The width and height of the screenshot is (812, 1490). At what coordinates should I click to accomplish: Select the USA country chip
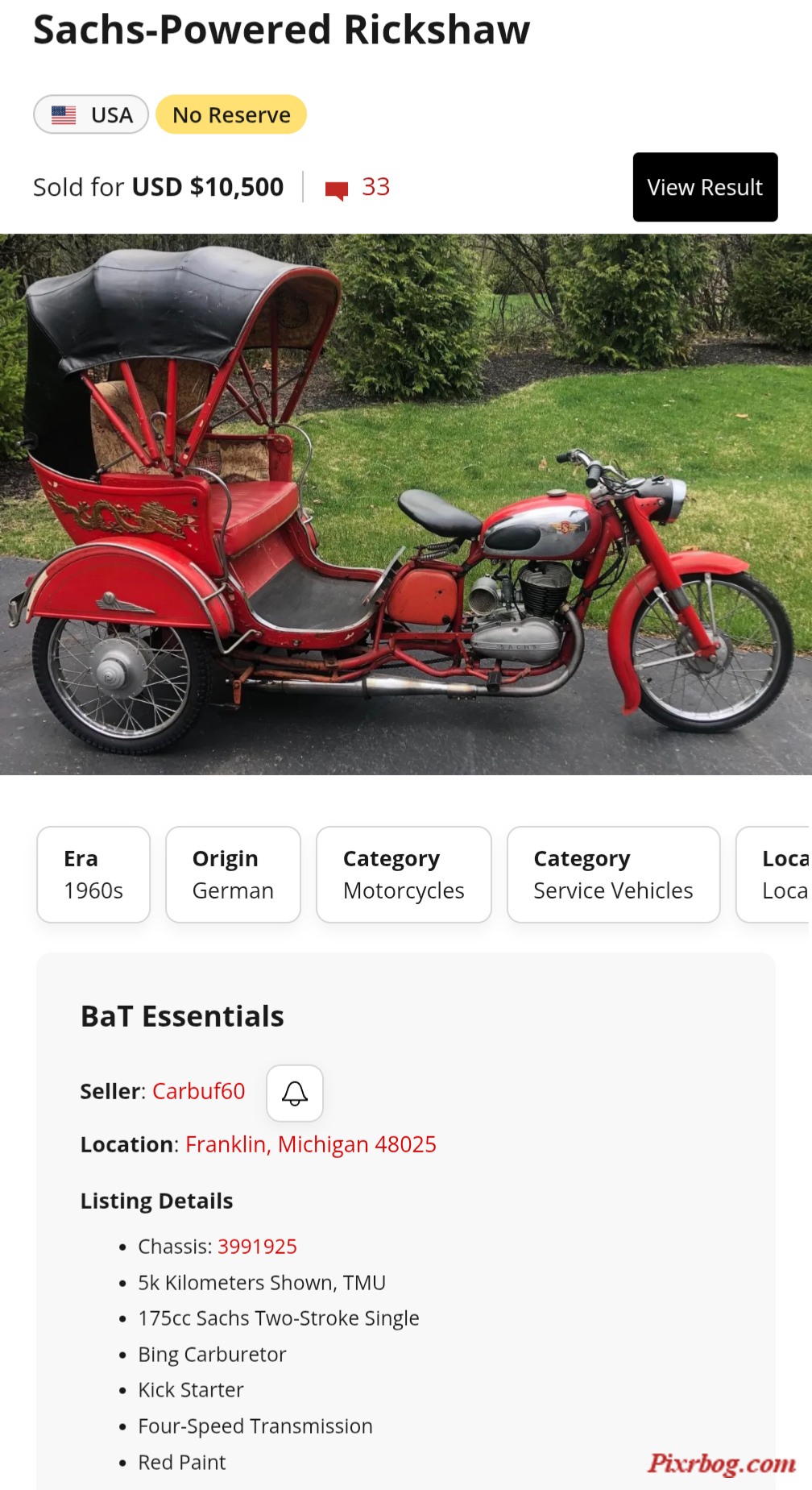(91, 114)
